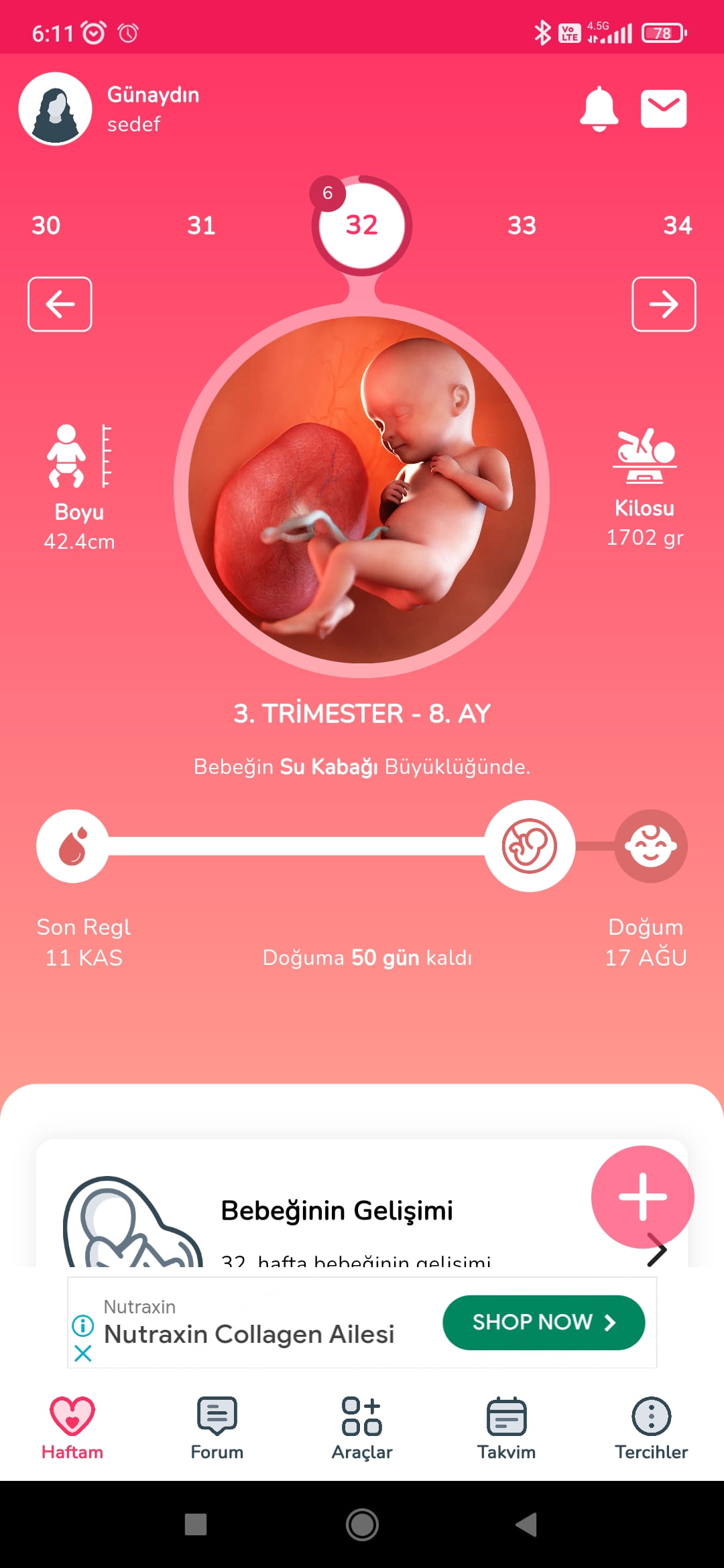The width and height of the screenshot is (724, 1568).
Task: Tap SHOP NOW on the Nutraxin ad
Action: pos(544,1322)
